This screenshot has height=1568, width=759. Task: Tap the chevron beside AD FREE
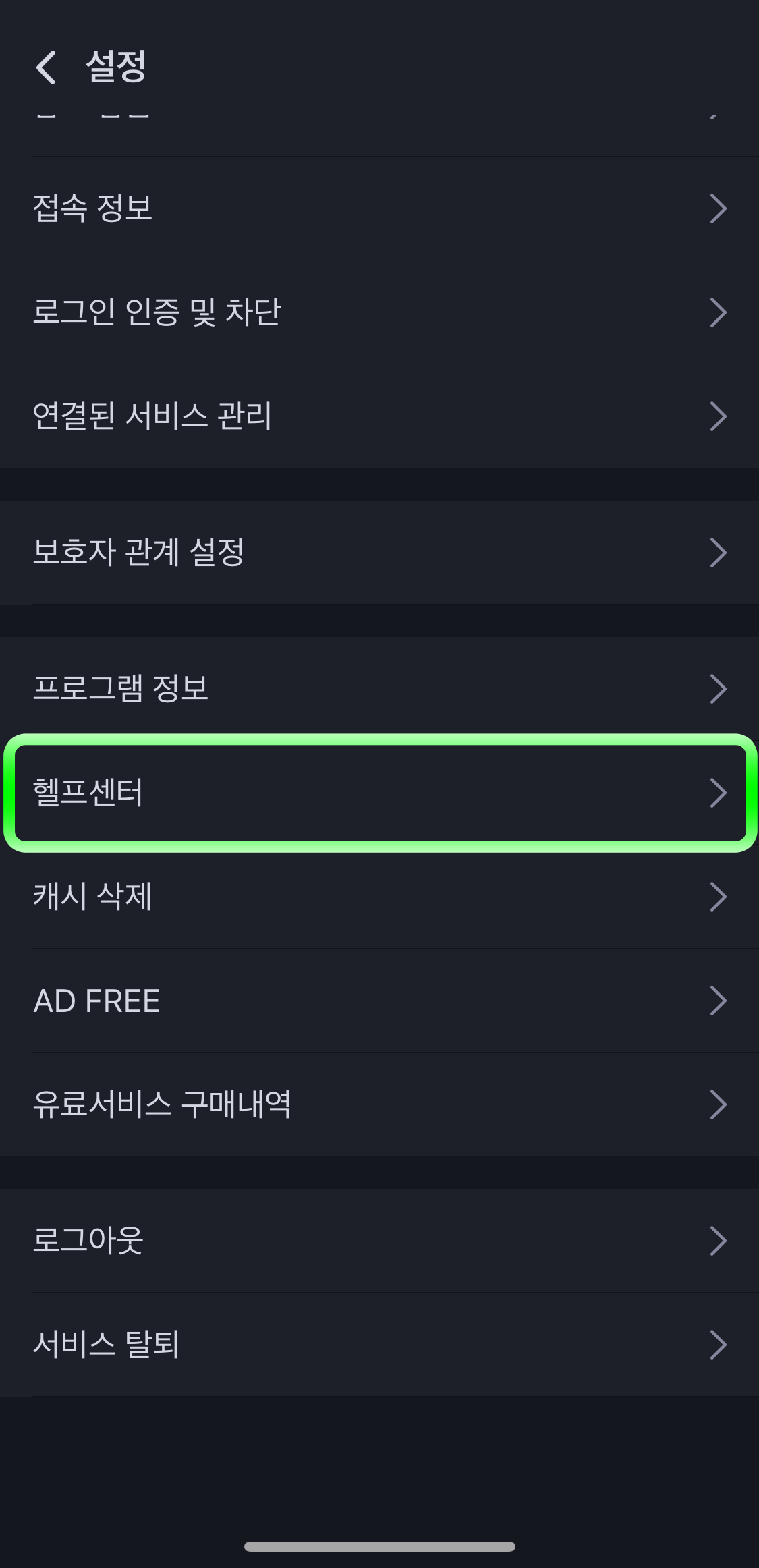719,1001
